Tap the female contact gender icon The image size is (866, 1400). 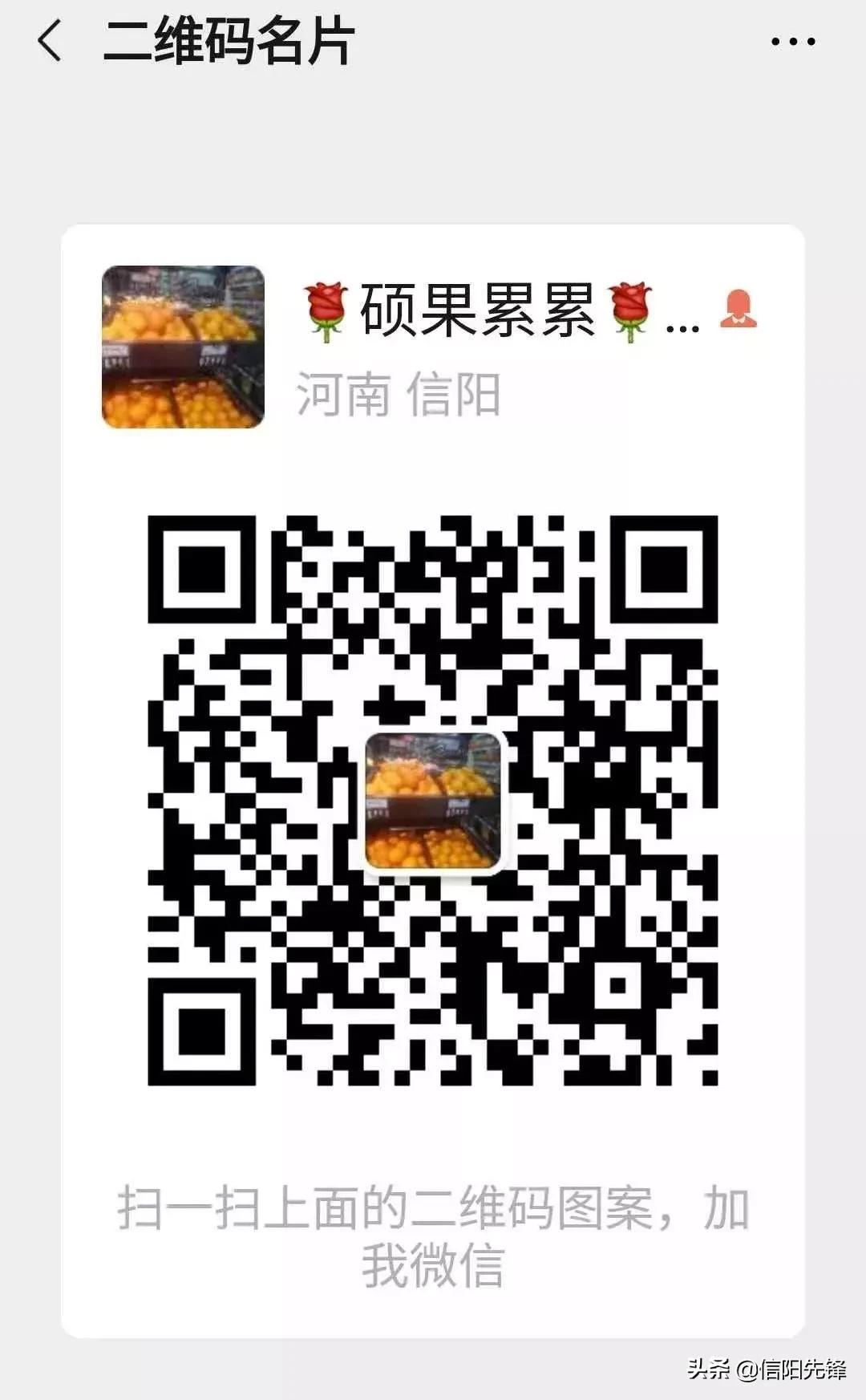coord(738,309)
